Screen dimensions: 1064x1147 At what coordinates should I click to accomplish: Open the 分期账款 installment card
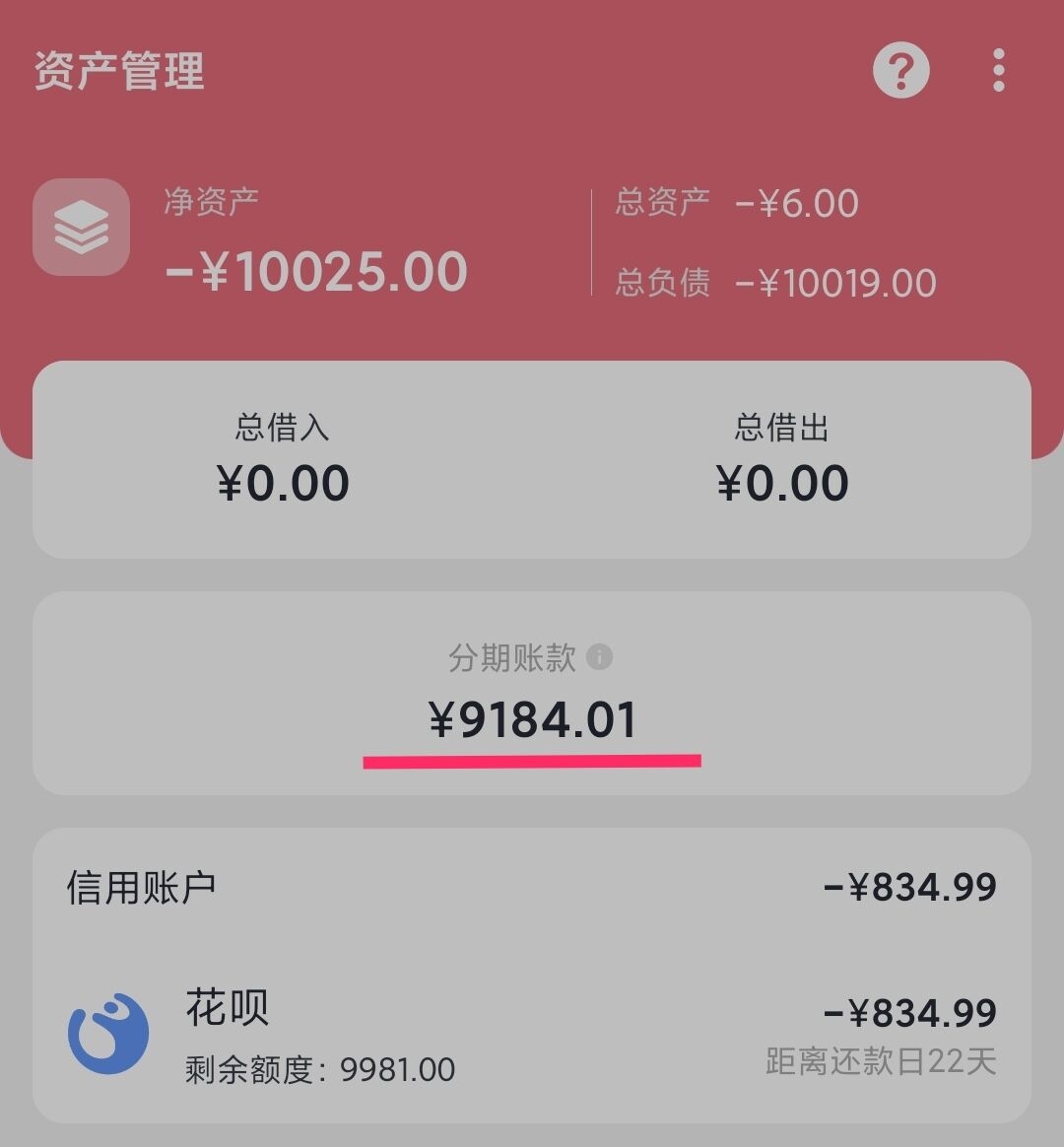coord(532,694)
